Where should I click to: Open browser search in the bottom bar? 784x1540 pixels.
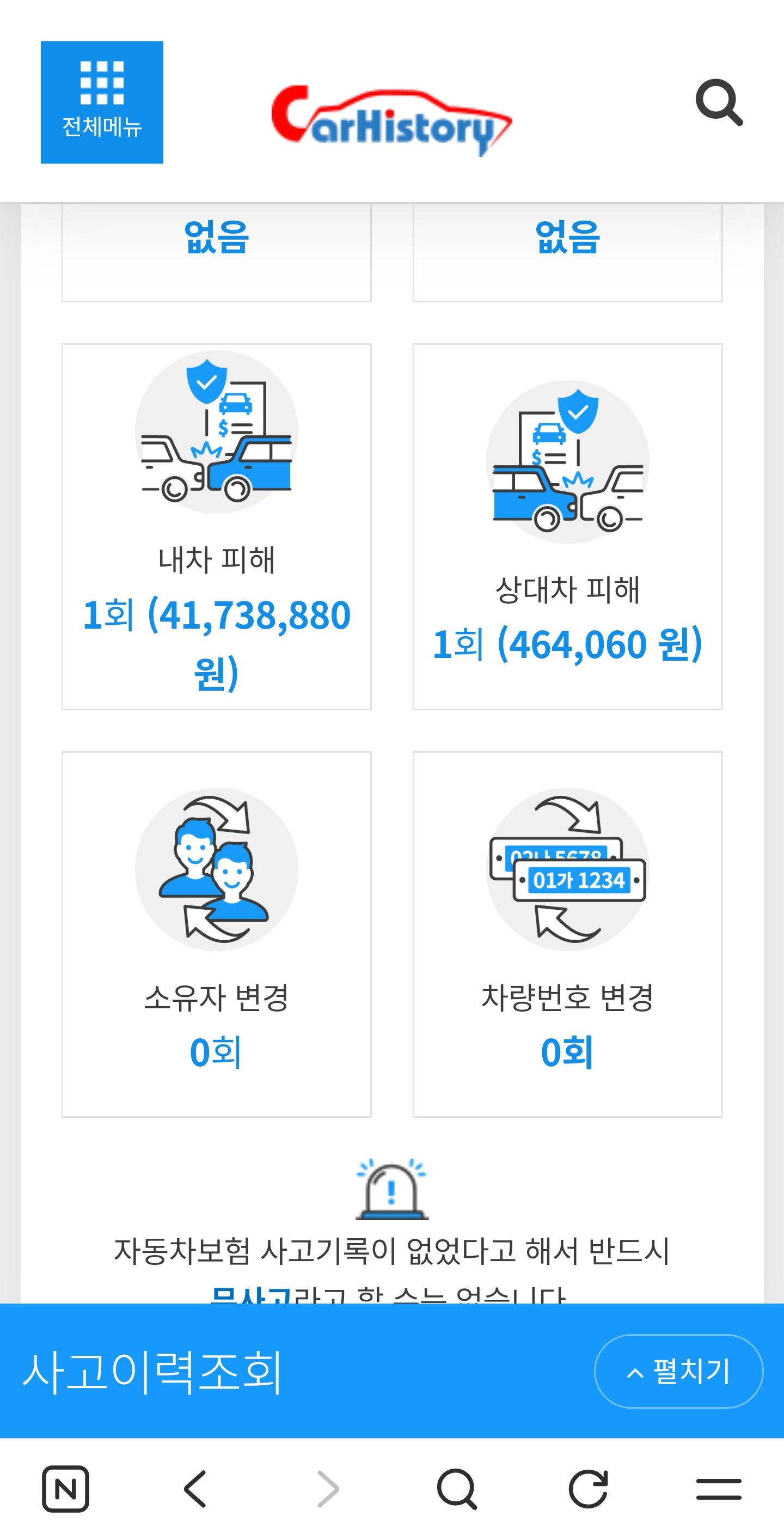coord(457,1489)
